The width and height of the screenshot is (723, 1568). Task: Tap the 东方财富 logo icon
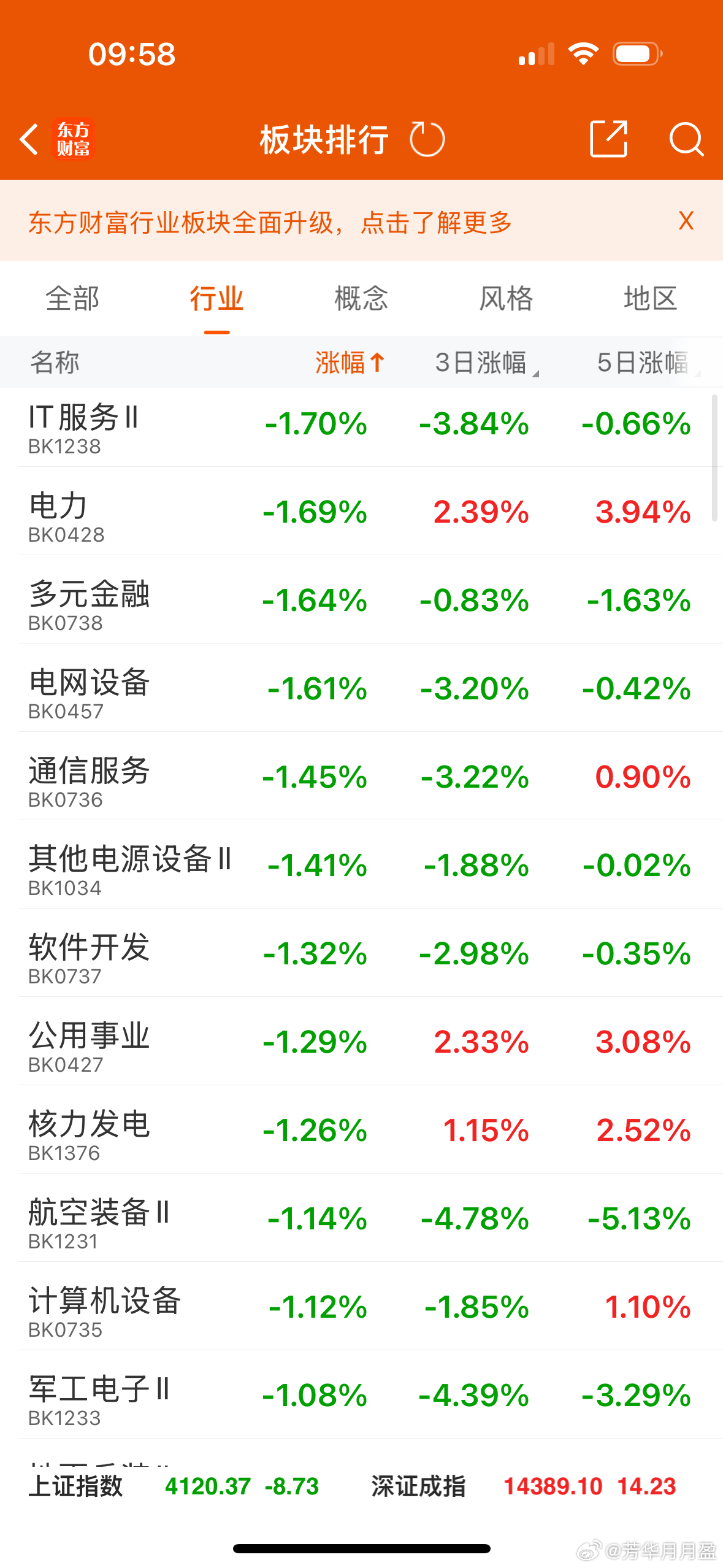74,140
